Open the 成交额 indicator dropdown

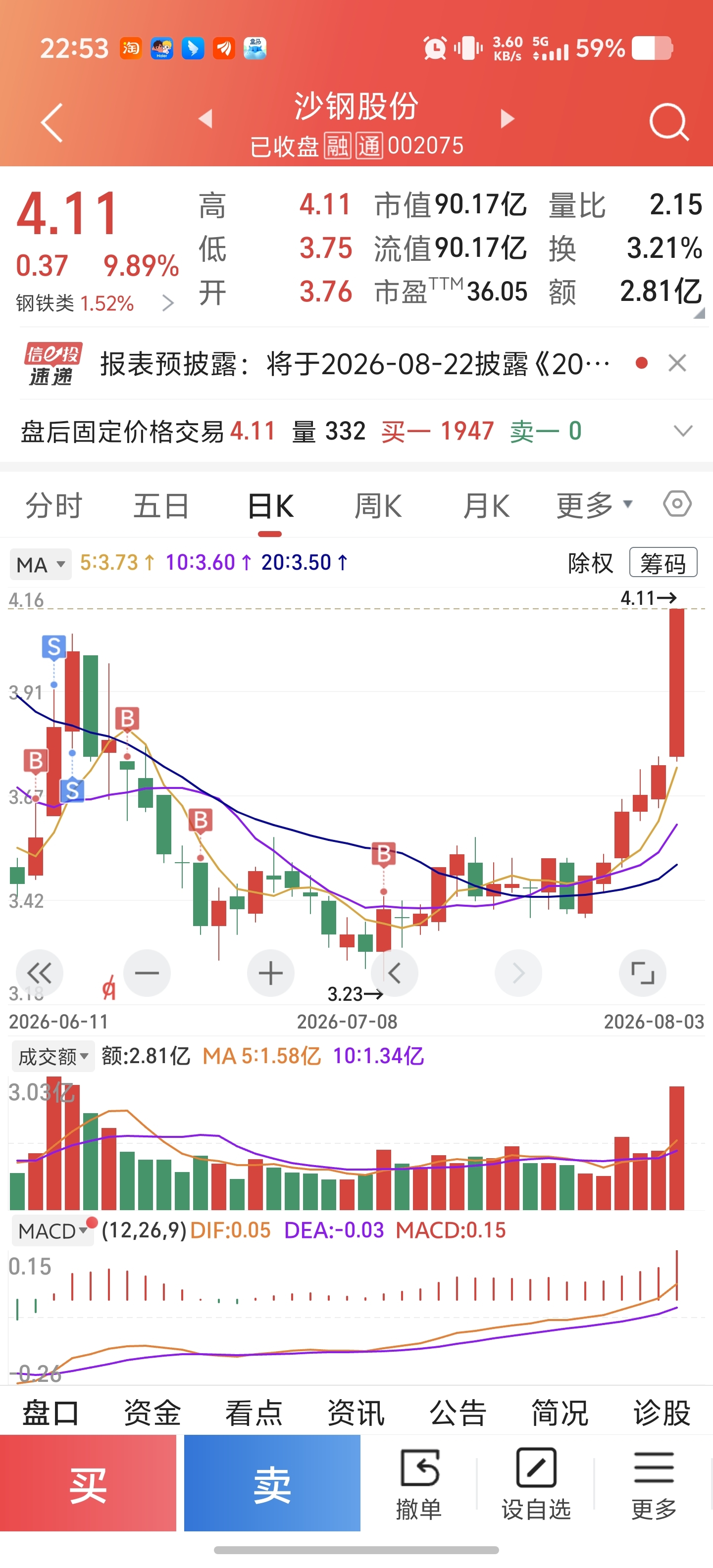point(53,1057)
